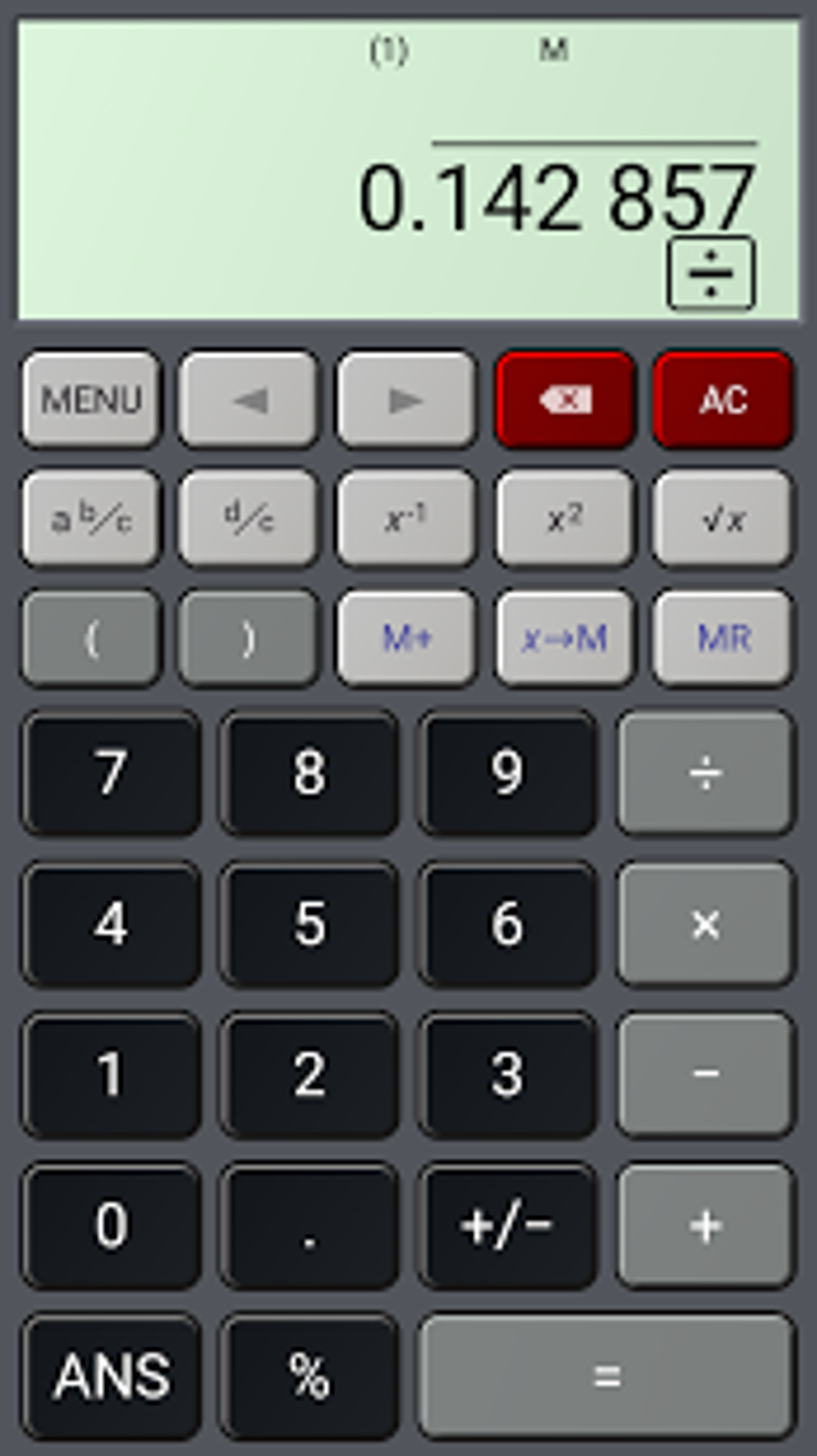Take the square root with √x
Screen dimensions: 817x1456
point(722,519)
